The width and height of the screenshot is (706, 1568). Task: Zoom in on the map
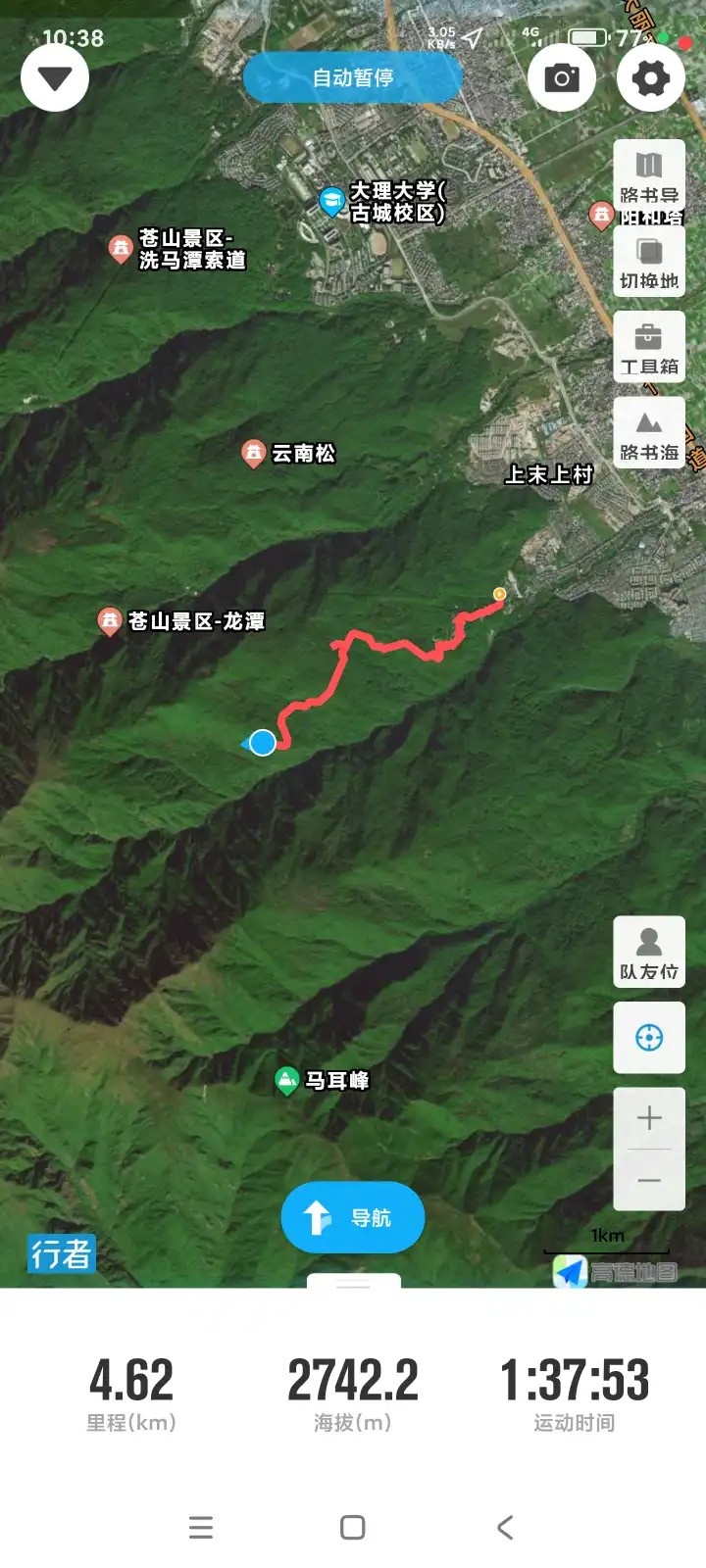[x=649, y=1118]
